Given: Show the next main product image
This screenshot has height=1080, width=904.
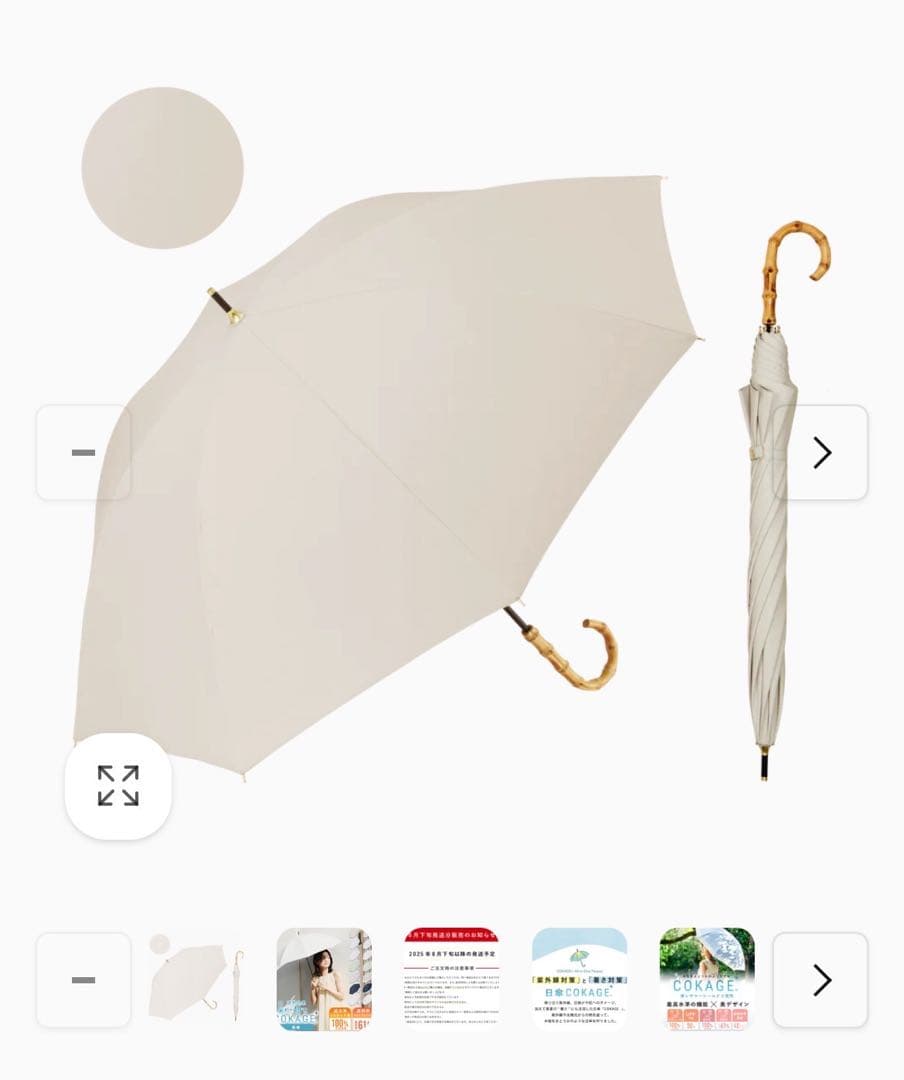Looking at the screenshot, I should point(821,453).
